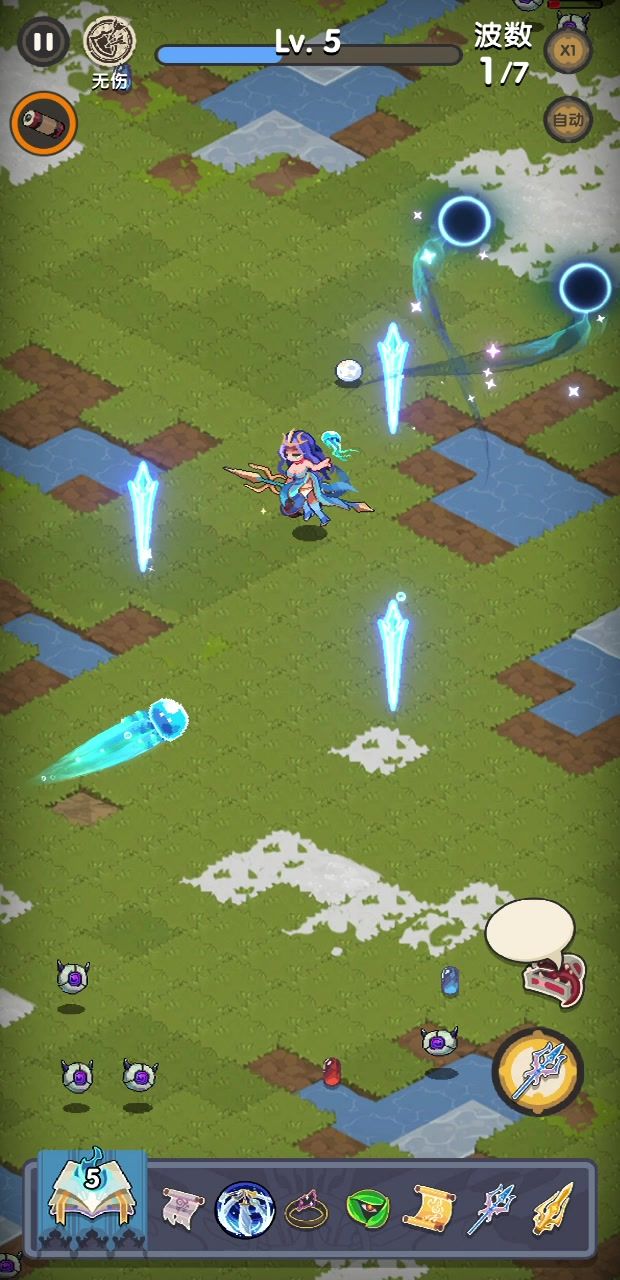This screenshot has height=1280, width=620.
Task: Select the yellow scroll in skill bar
Action: pyautogui.click(x=429, y=1209)
